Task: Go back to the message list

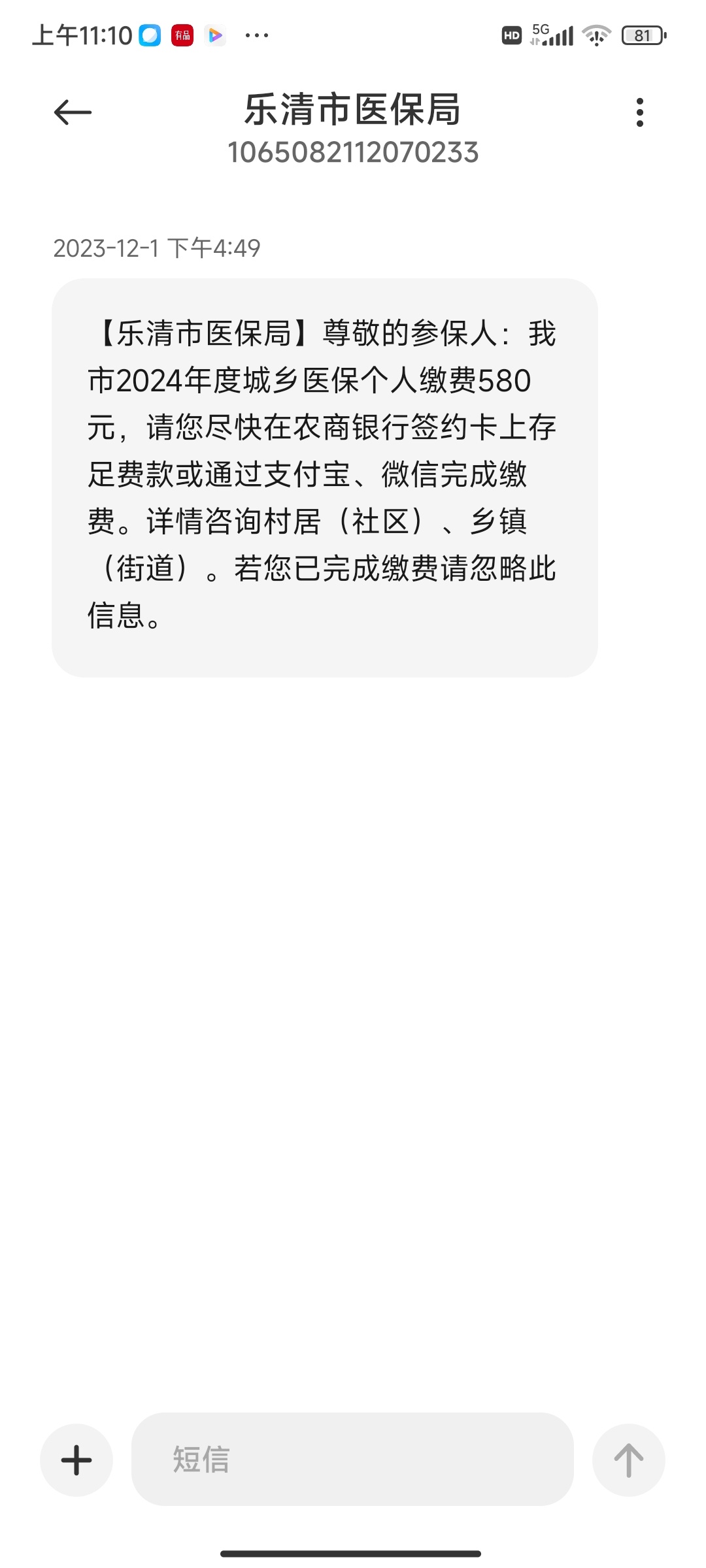Action: 73,112
